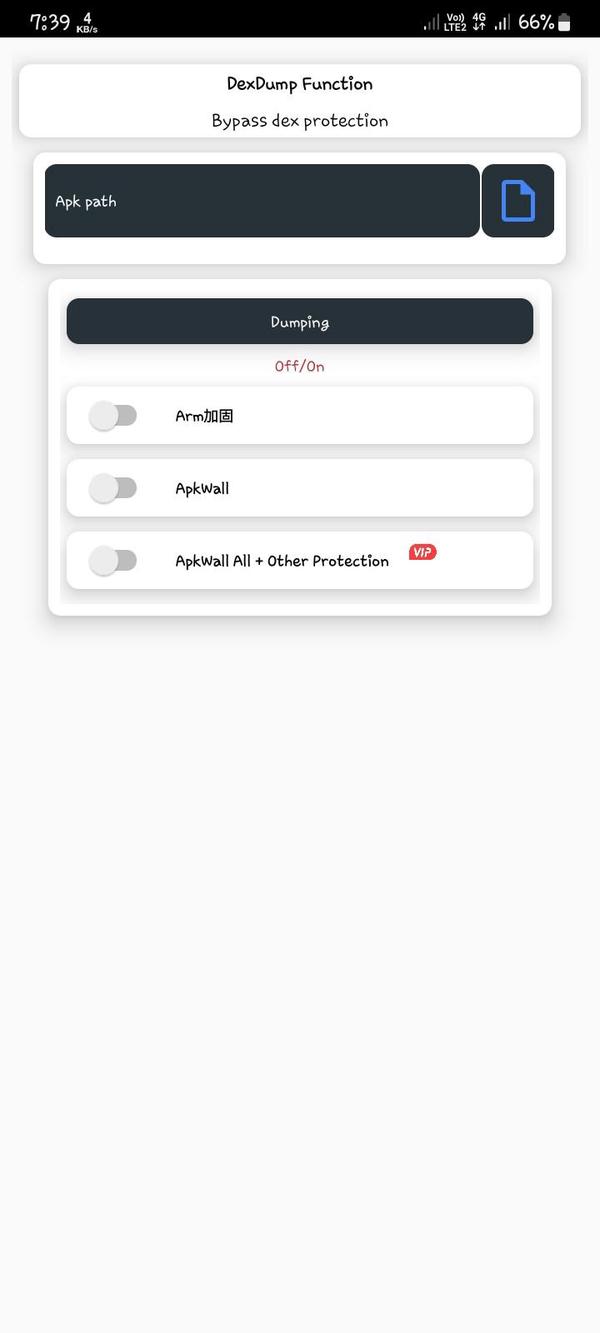The height and width of the screenshot is (1333, 600).
Task: Toggle ApkWall All + Other Protection
Action: (113, 561)
